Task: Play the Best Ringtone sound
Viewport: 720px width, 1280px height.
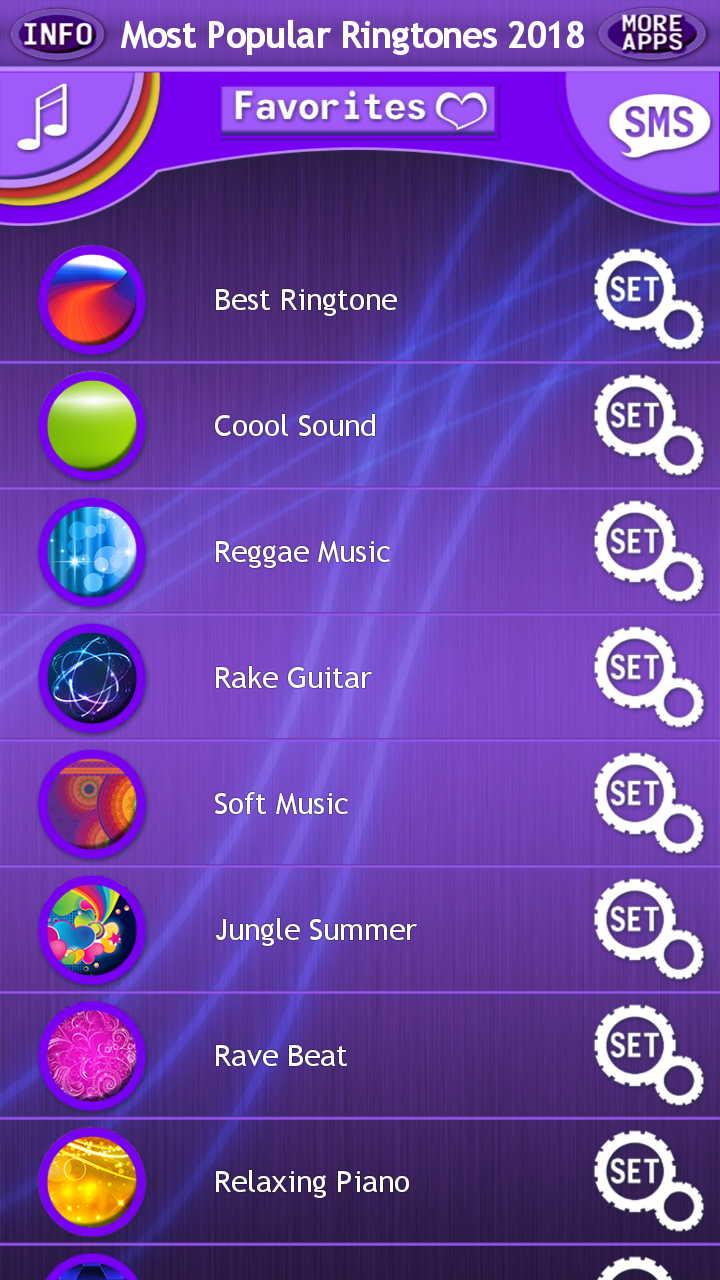Action: (92, 300)
